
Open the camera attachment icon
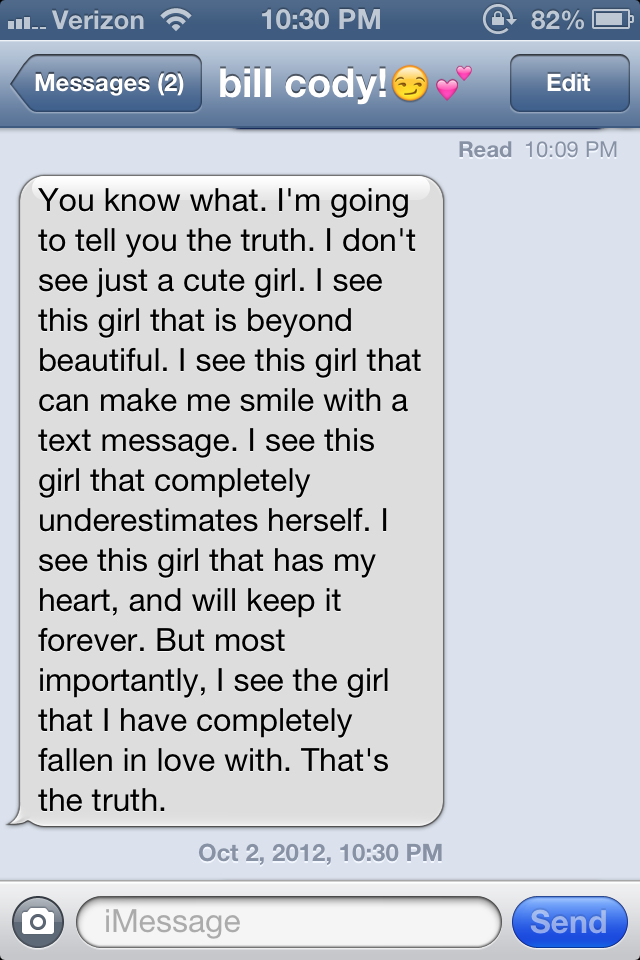[x=38, y=921]
